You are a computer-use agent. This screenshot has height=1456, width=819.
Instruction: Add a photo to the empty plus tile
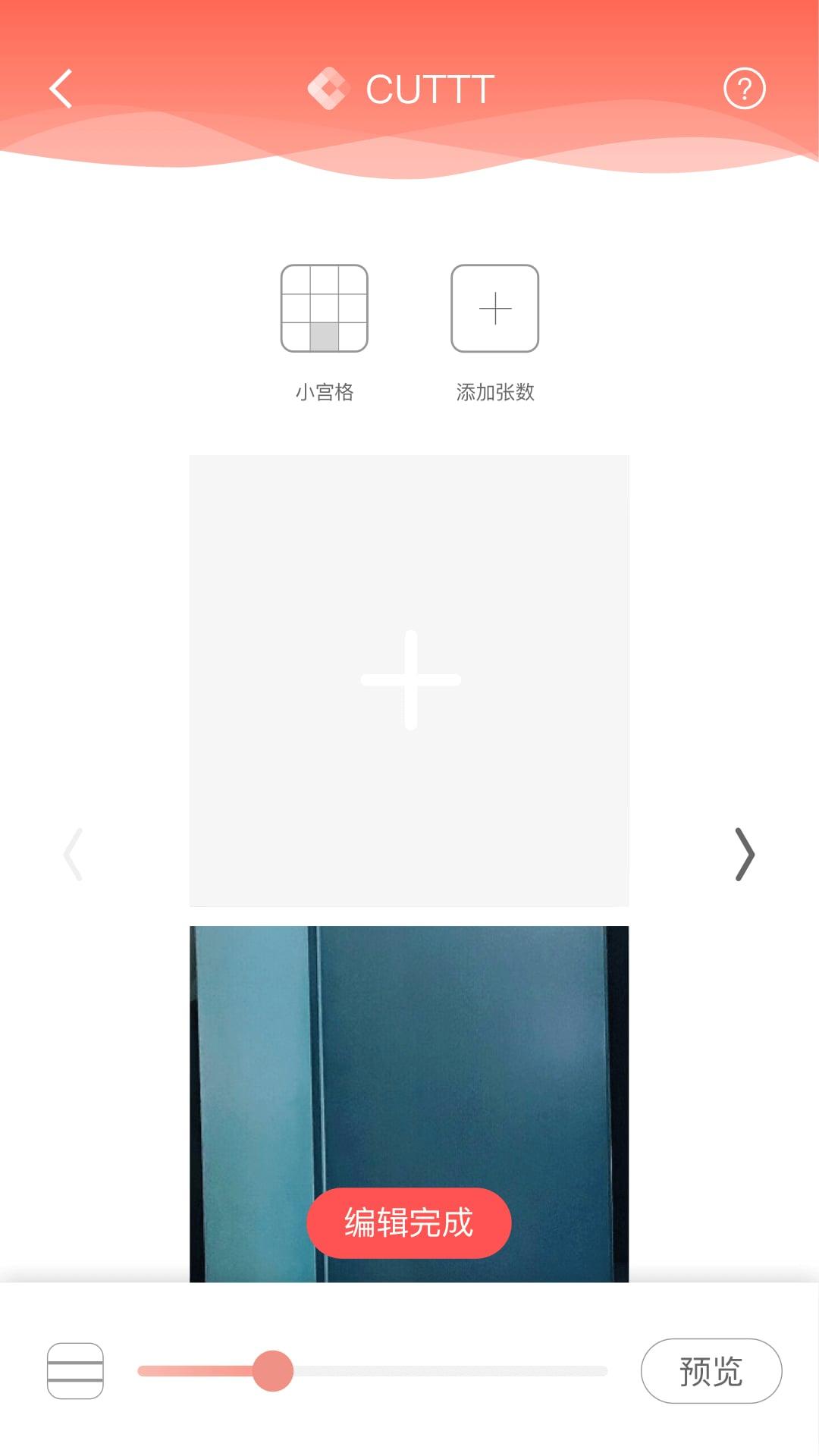409,679
